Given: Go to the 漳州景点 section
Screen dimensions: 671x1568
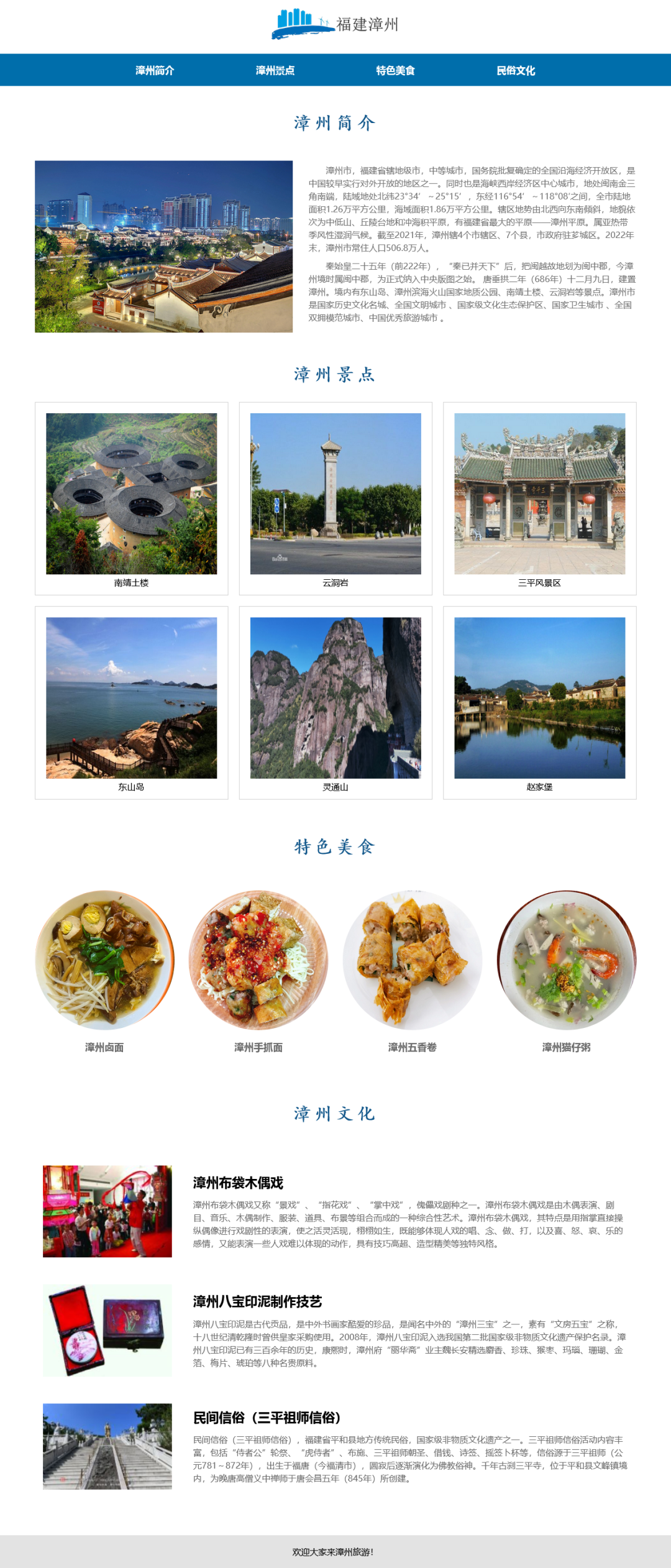Looking at the screenshot, I should coord(275,70).
